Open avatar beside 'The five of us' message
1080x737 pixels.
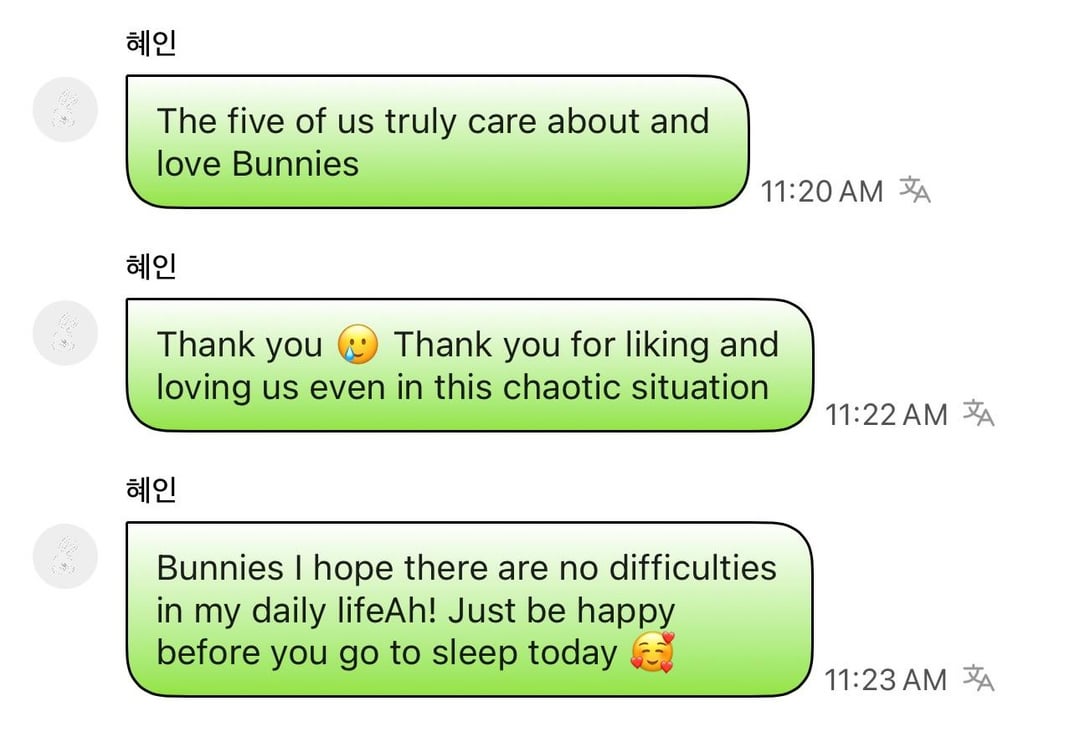click(x=65, y=109)
